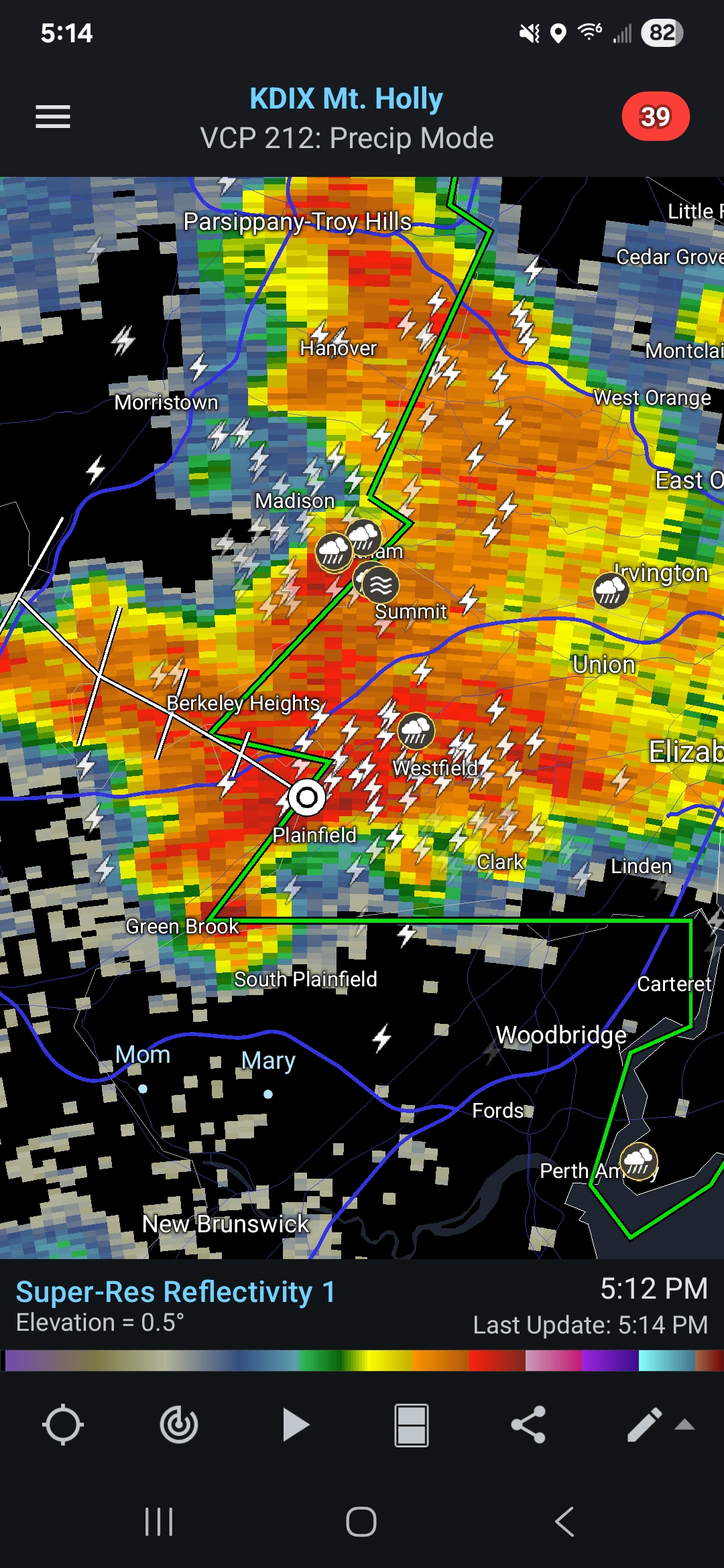Select the Mary location marker
The width and height of the screenshot is (724, 1568).
coord(268,1094)
